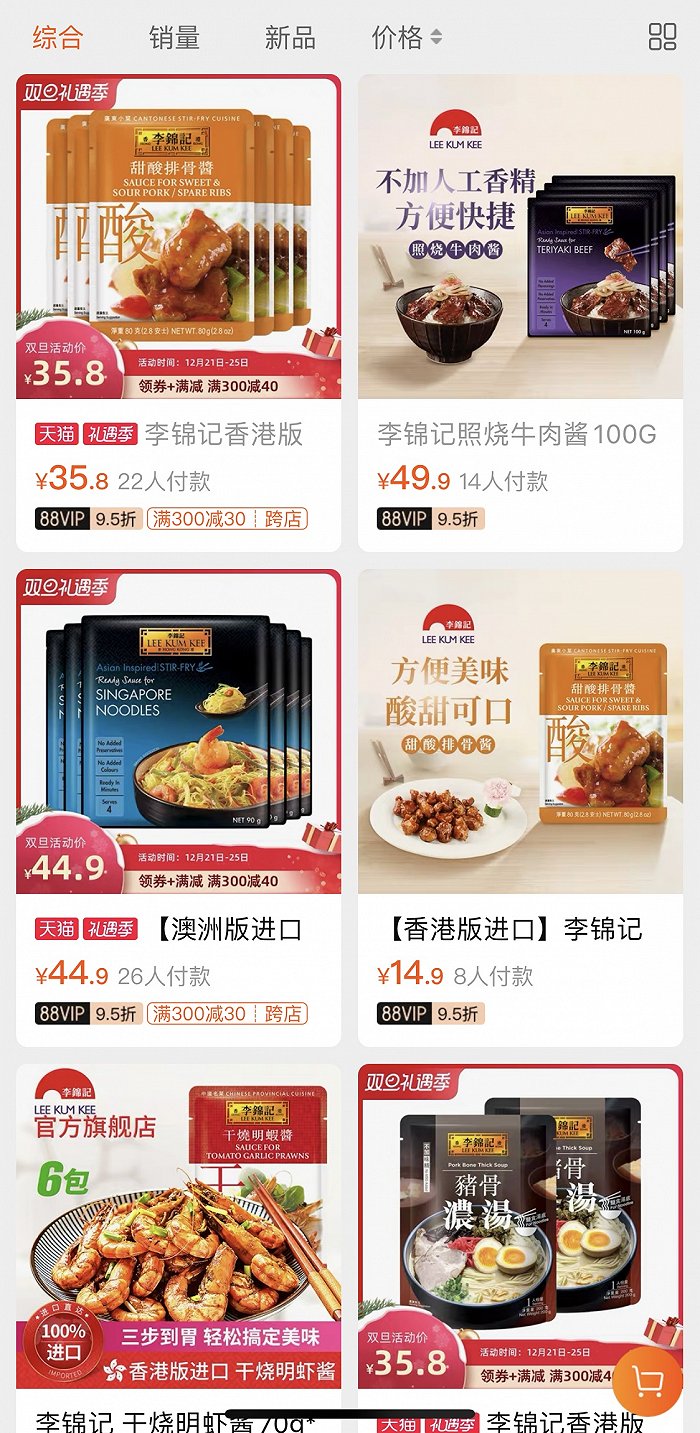Sort results by 销量

pyautogui.click(x=174, y=38)
